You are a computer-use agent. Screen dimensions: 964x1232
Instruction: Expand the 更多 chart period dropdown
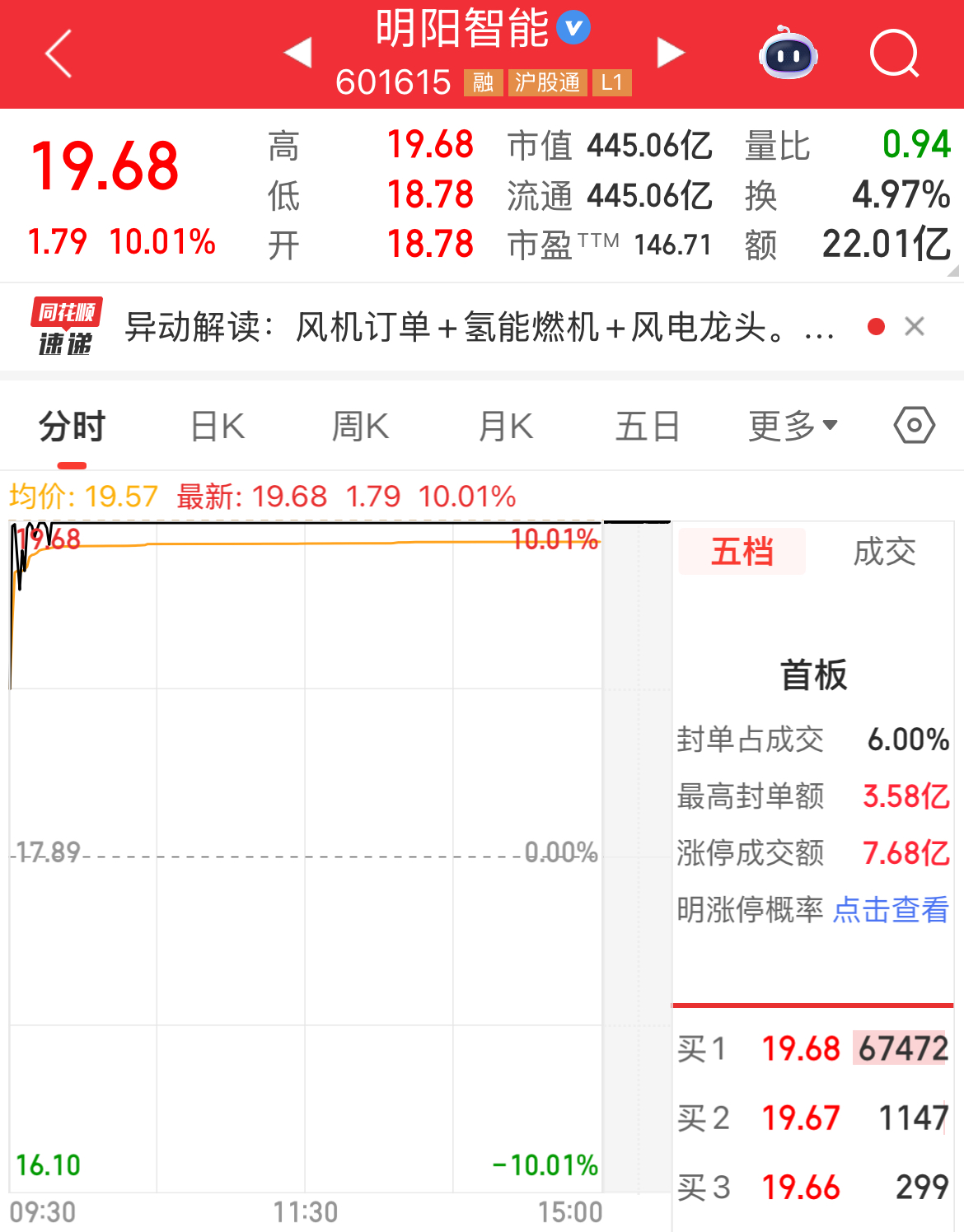tap(793, 427)
